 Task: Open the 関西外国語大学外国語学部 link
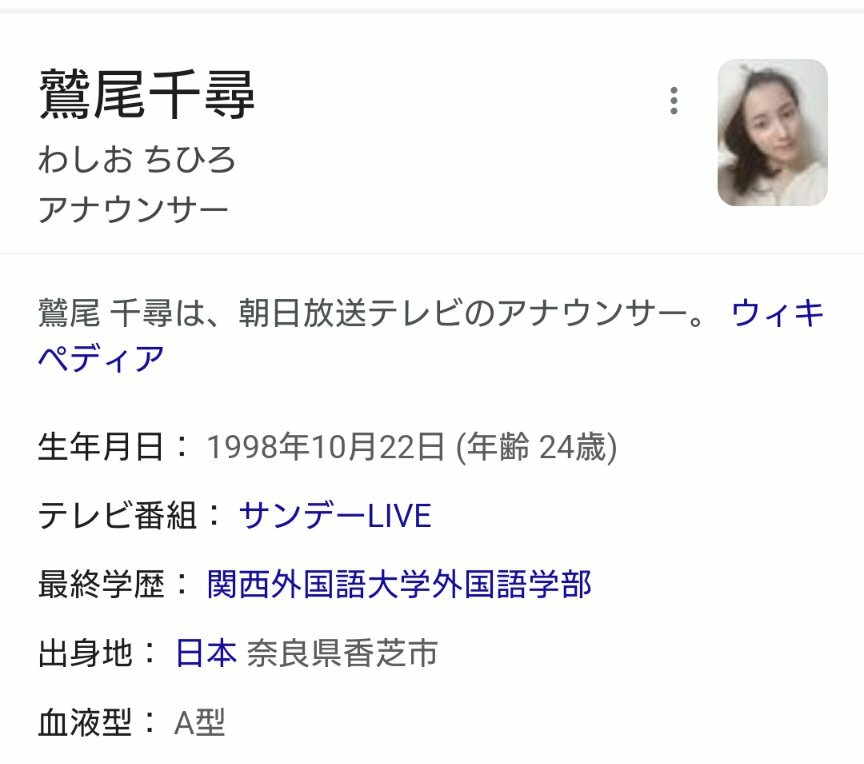tap(399, 584)
